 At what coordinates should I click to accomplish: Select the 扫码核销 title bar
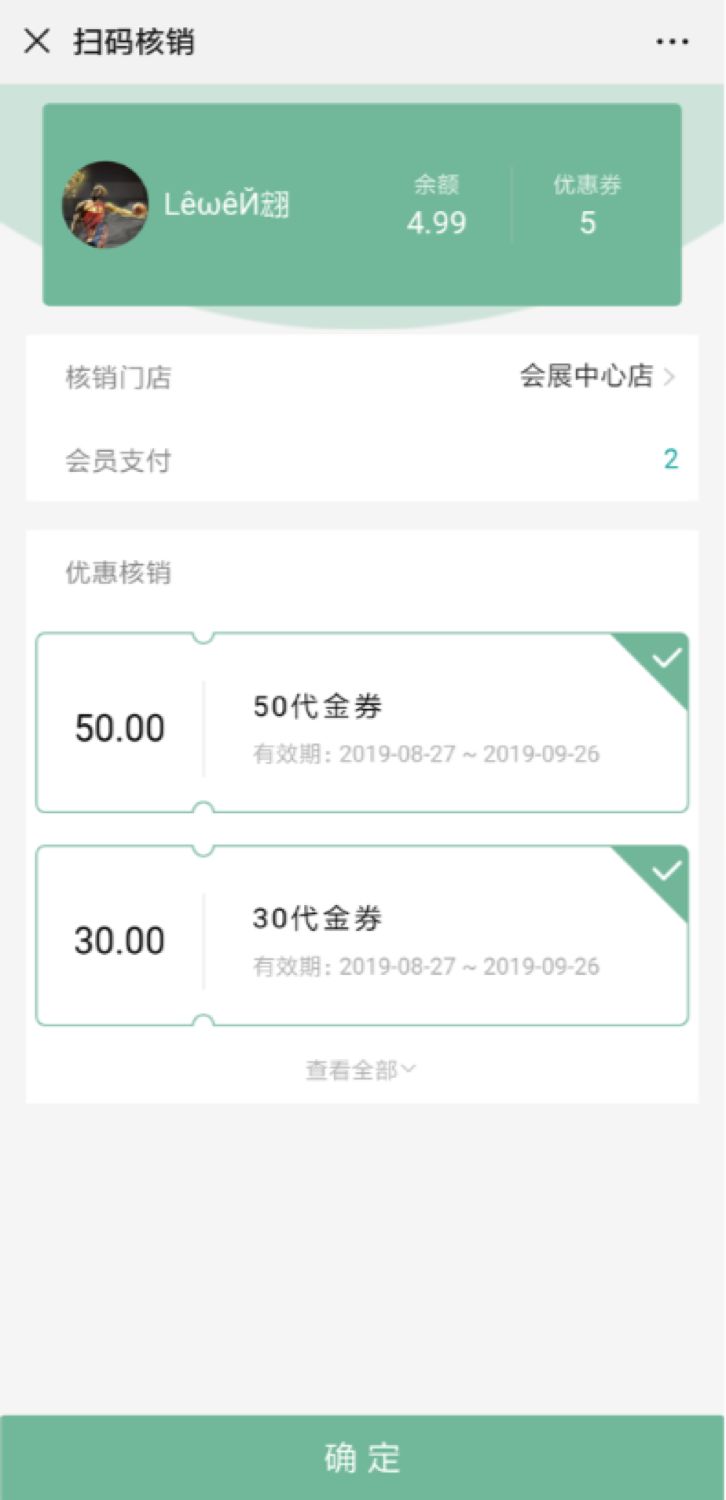point(131,40)
